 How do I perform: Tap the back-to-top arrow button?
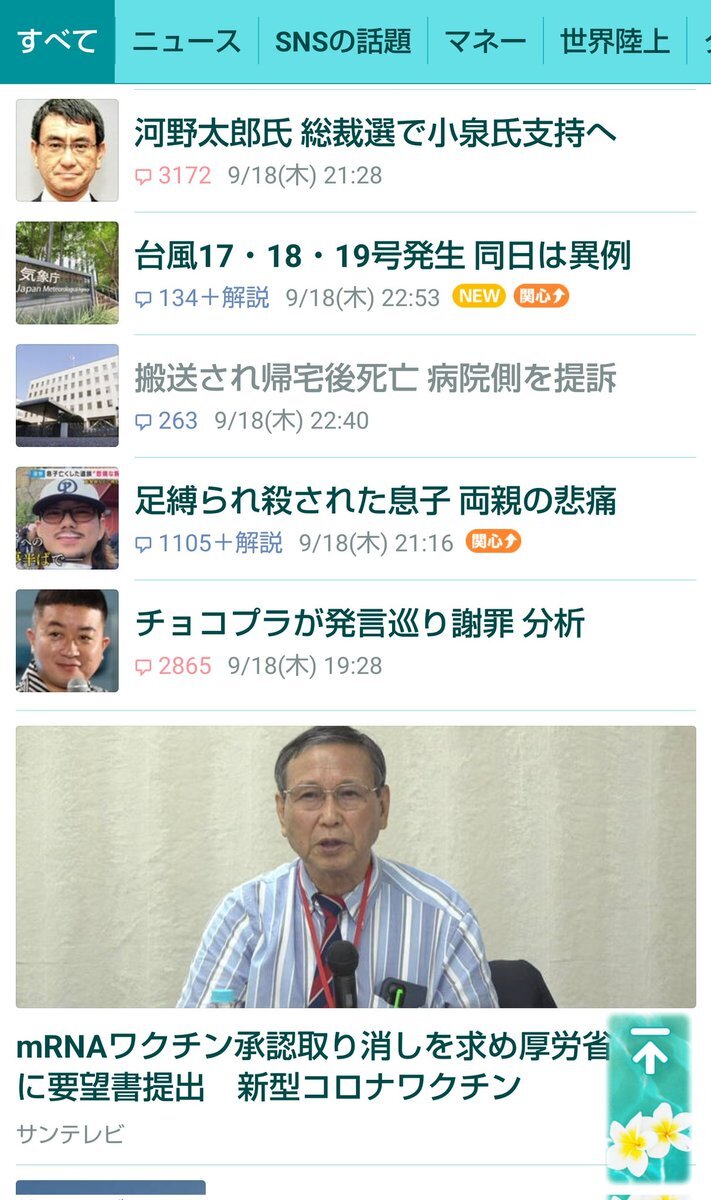[649, 1052]
